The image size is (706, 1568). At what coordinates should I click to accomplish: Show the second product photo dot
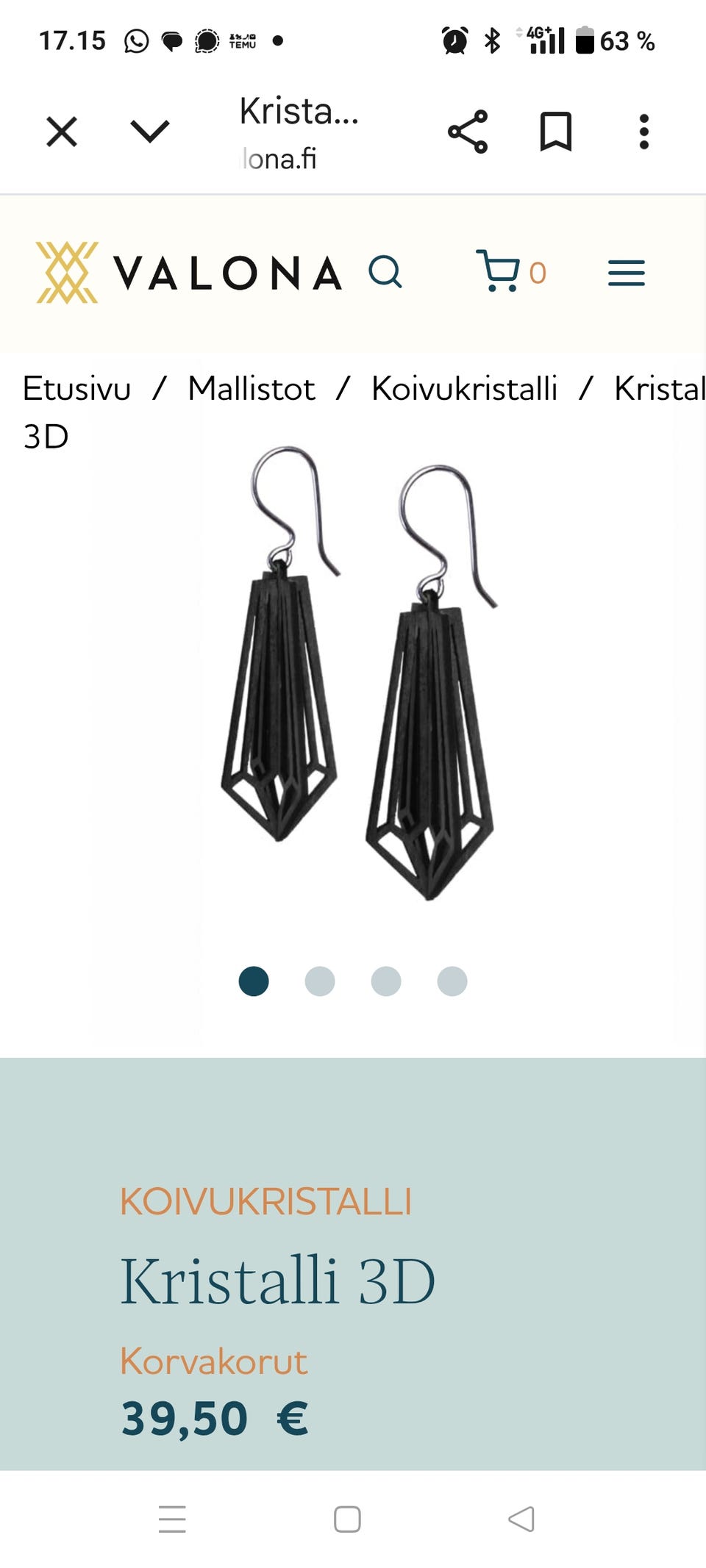point(320,981)
